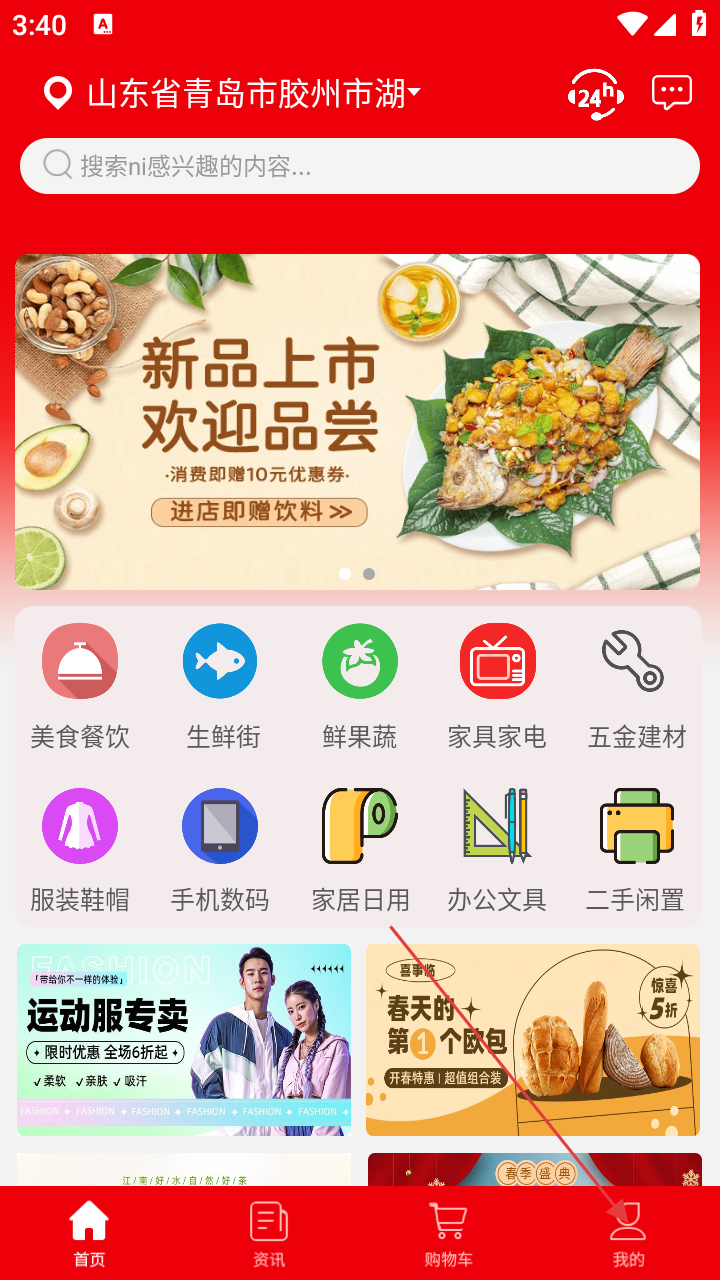The width and height of the screenshot is (720, 1280).
Task: Open the 运动服专卖 promotion card
Action: pos(184,1039)
